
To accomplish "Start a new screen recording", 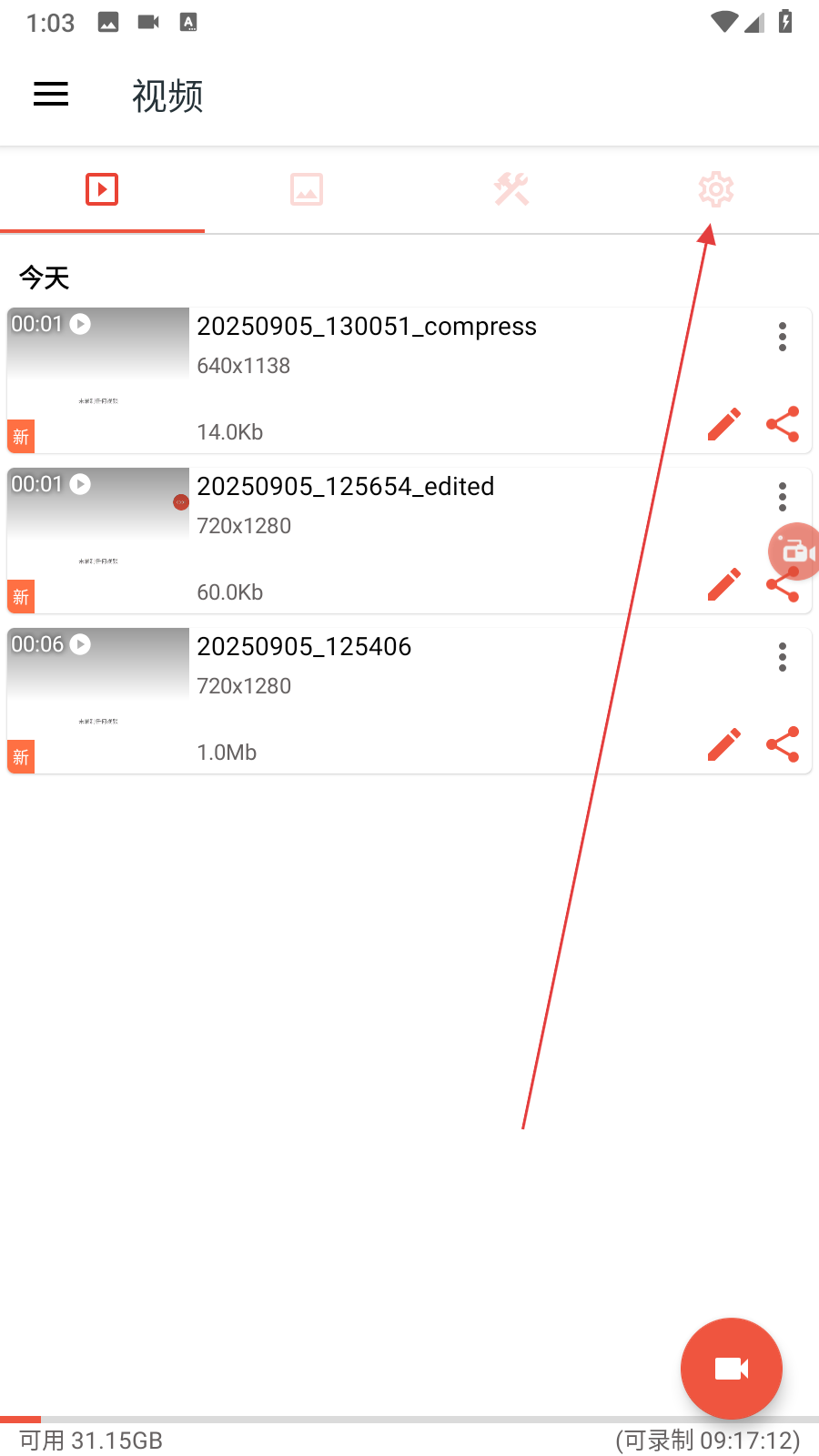I will [731, 1368].
